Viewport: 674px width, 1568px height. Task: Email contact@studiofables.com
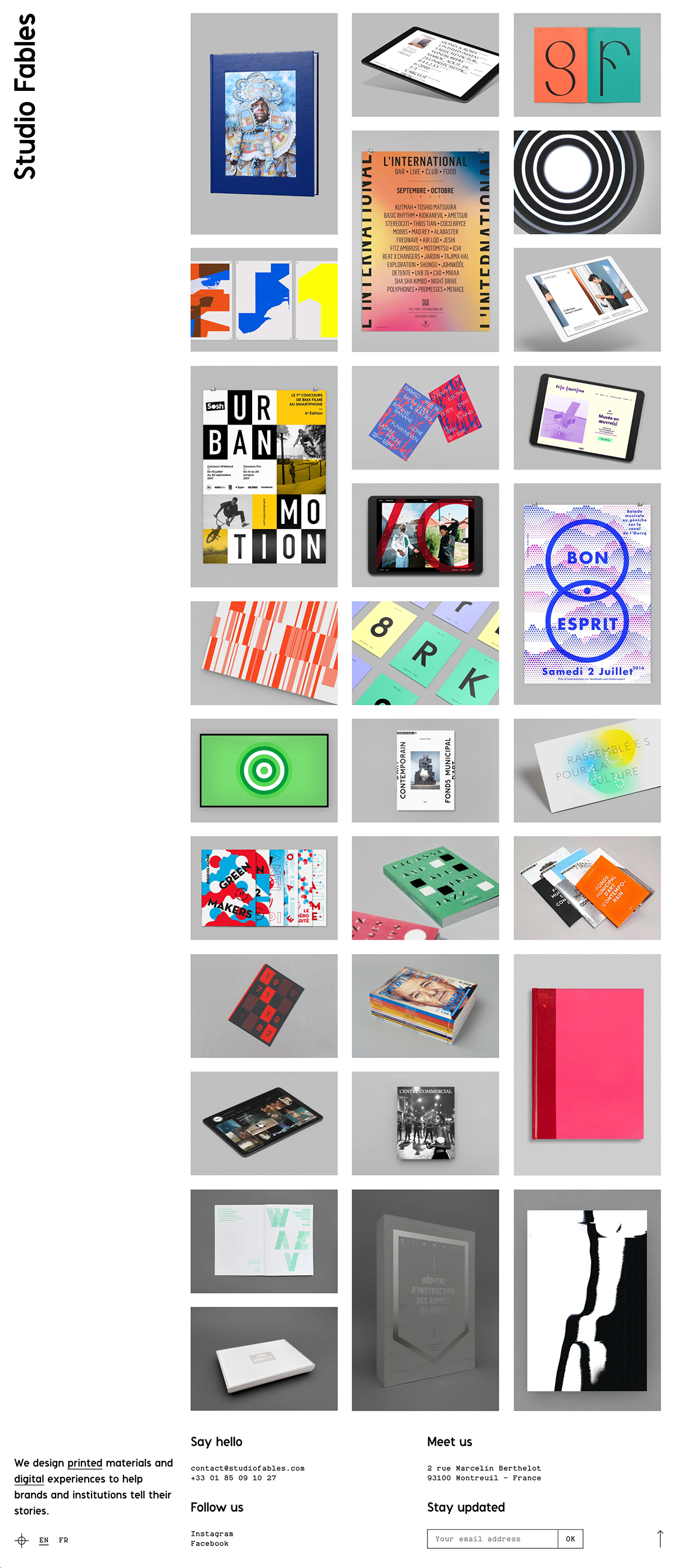pos(247,1468)
